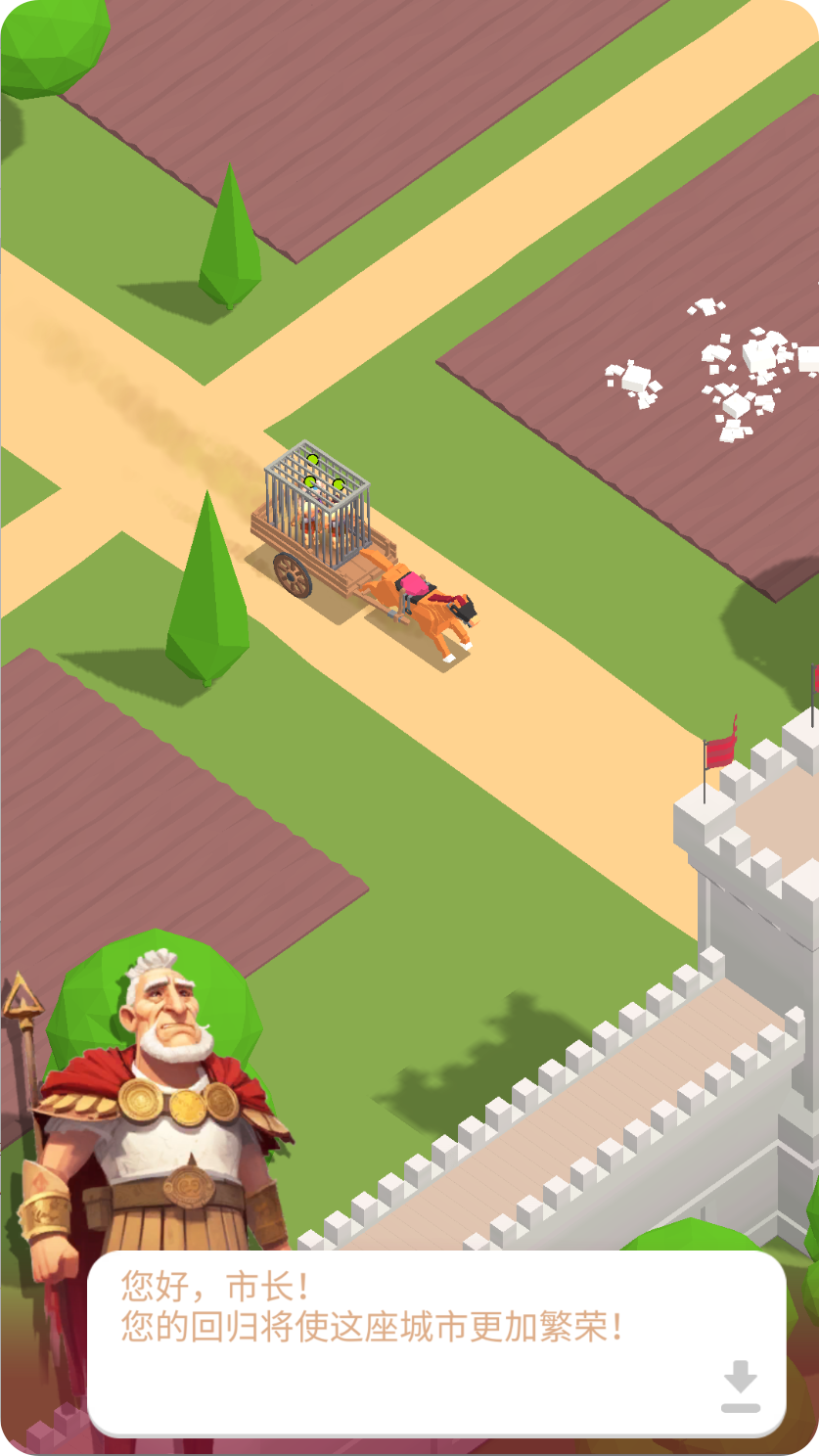Tap the down arrow to continue dialogue

click(x=741, y=1385)
